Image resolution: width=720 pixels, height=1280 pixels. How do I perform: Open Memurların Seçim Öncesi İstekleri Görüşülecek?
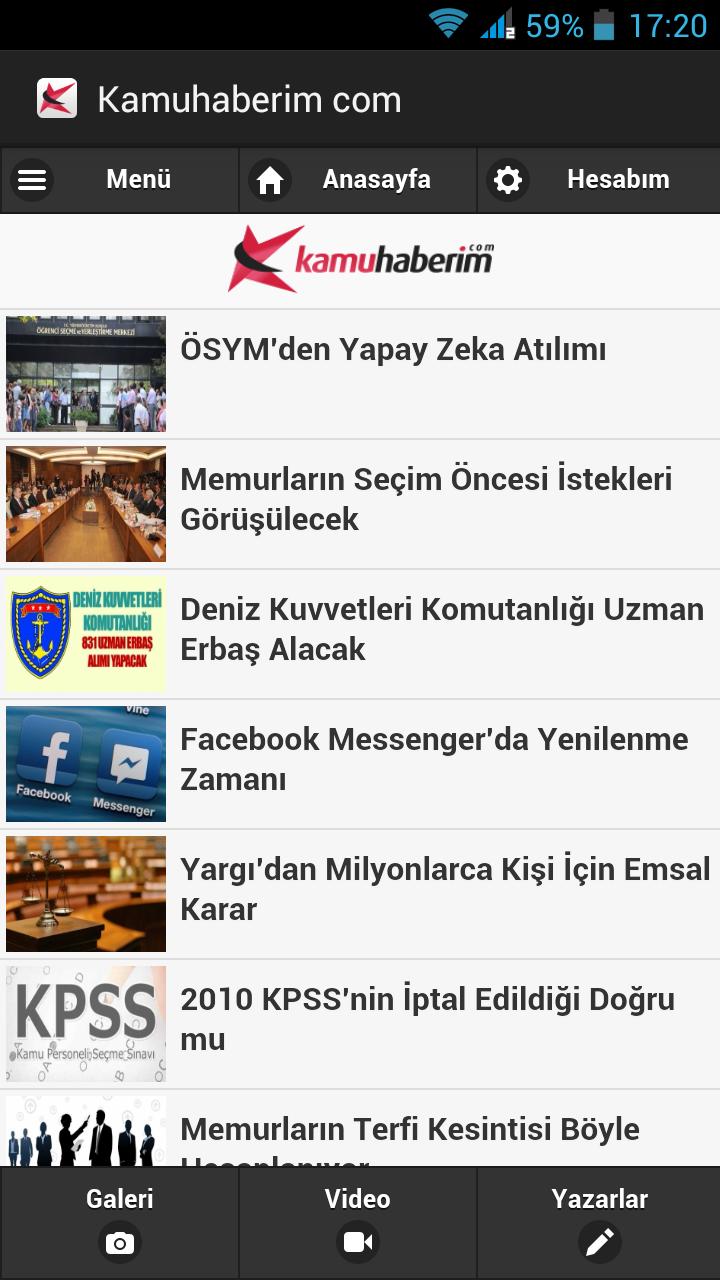pyautogui.click(x=426, y=499)
